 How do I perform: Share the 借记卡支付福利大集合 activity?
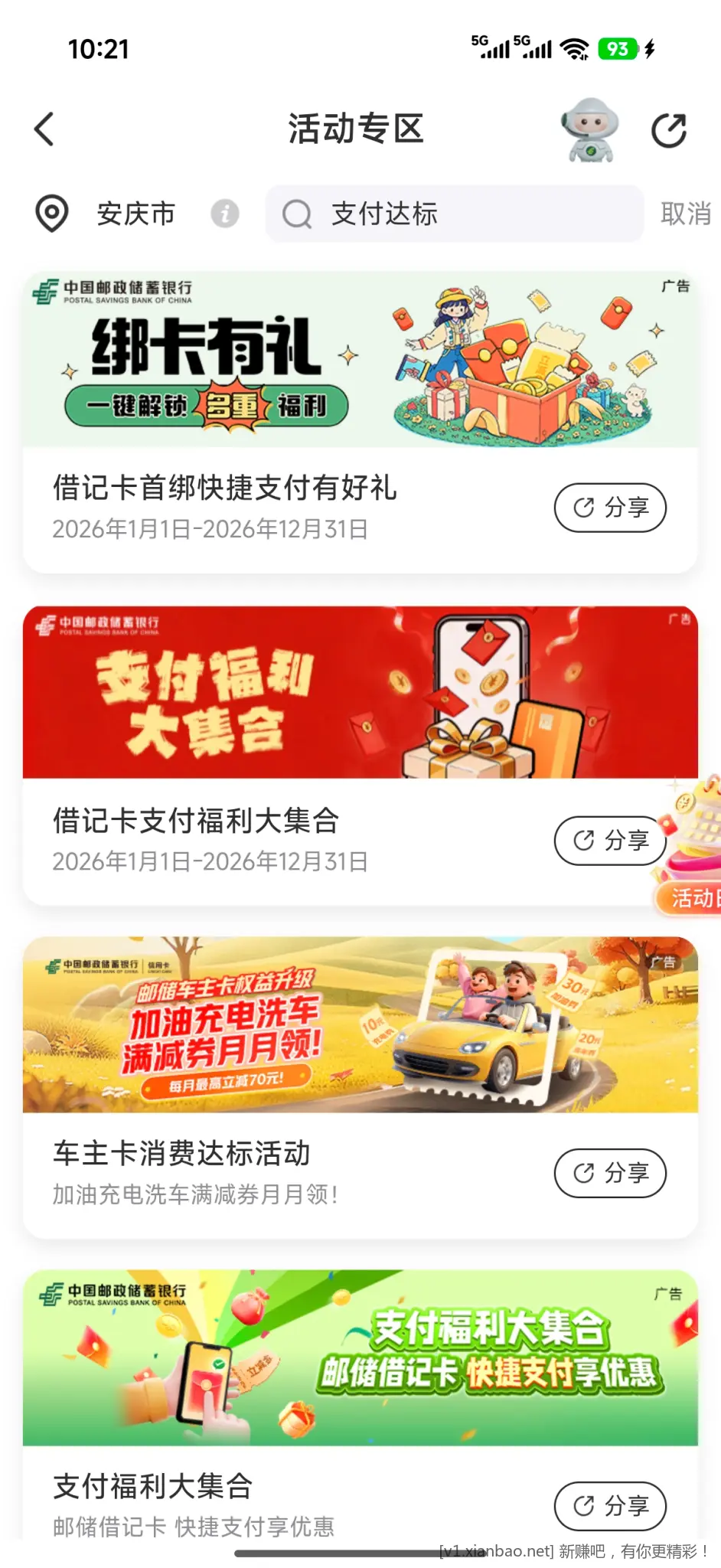(609, 840)
